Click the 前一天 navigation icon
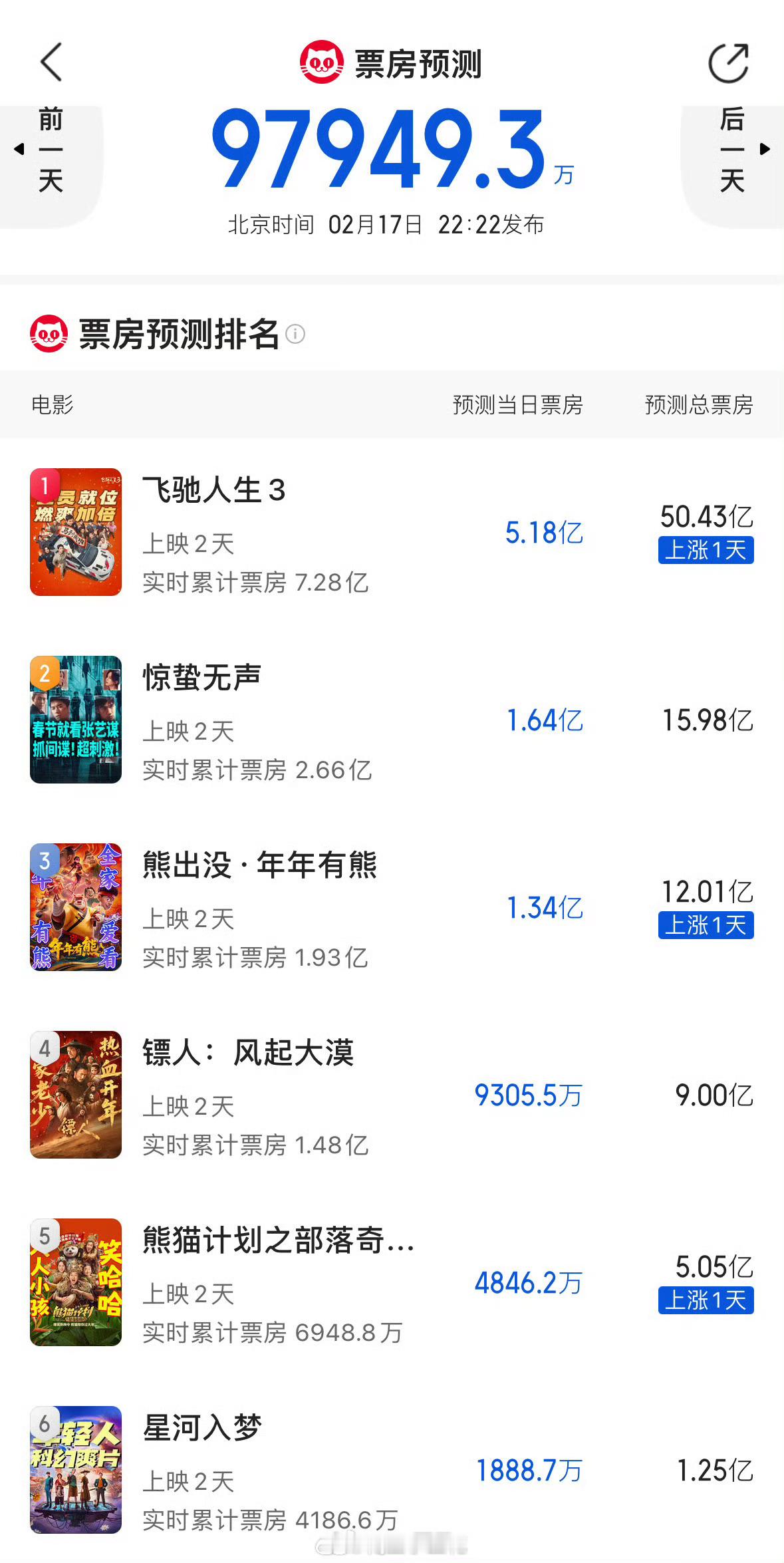Screen dimensions: 784x1563 click(51, 149)
